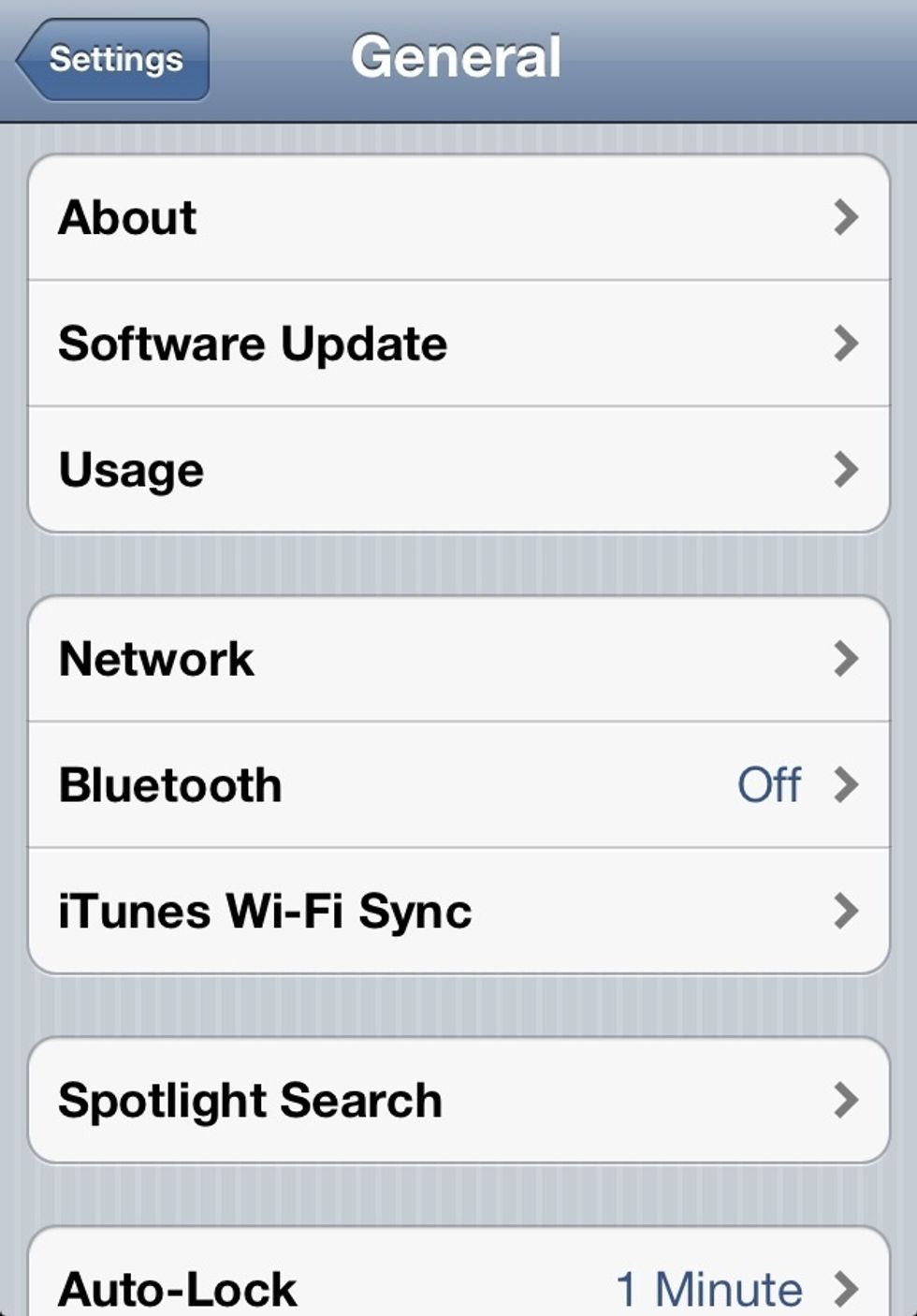The width and height of the screenshot is (917, 1316).
Task: Open Spotlight Search settings
Action: (458, 1101)
